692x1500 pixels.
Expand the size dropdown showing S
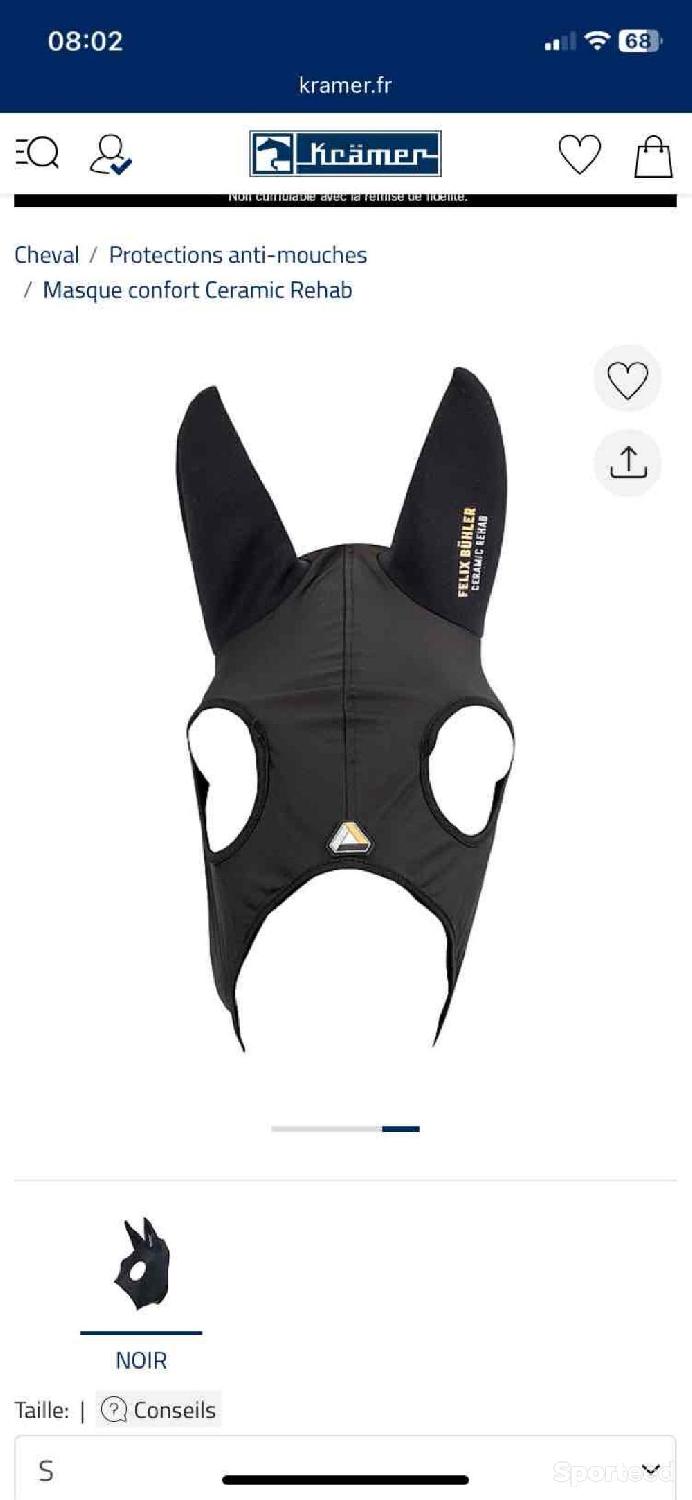(345, 1468)
